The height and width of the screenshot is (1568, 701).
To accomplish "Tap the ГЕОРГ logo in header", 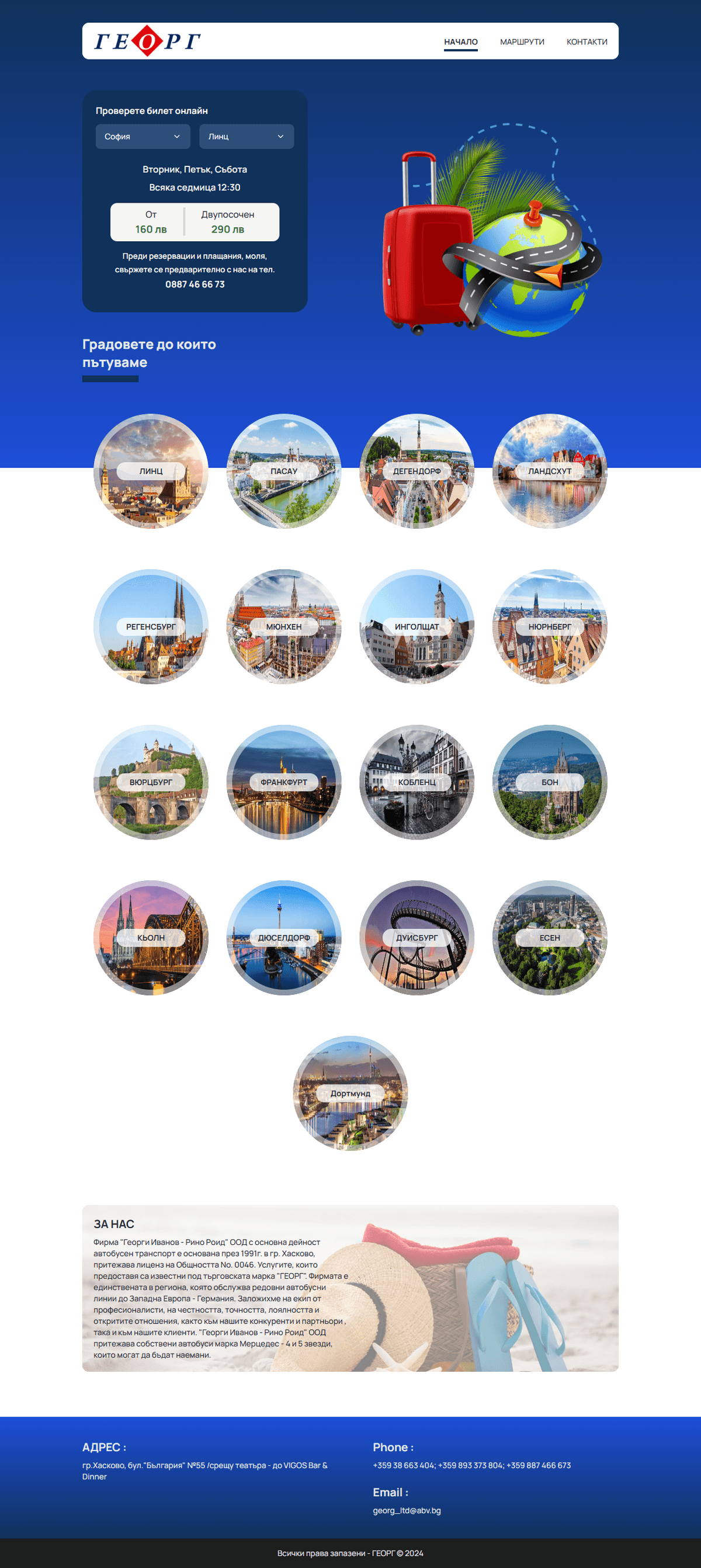I will (147, 41).
